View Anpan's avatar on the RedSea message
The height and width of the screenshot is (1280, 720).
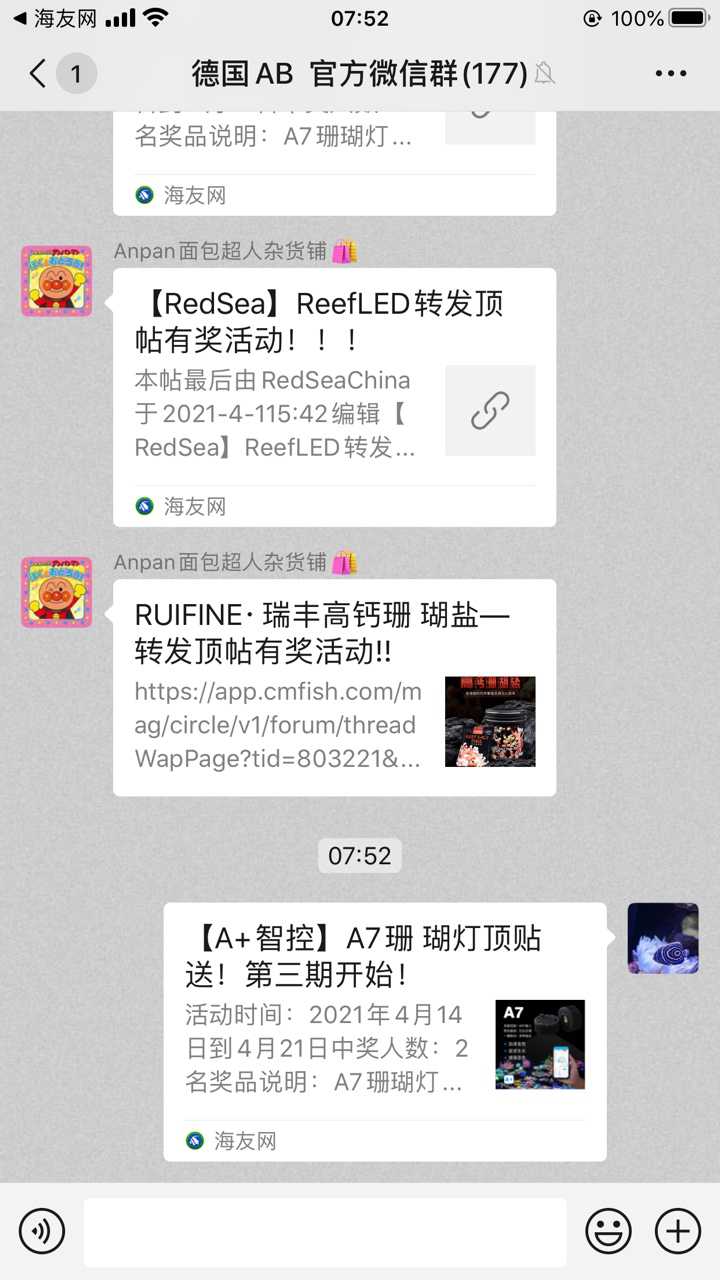[x=57, y=281]
